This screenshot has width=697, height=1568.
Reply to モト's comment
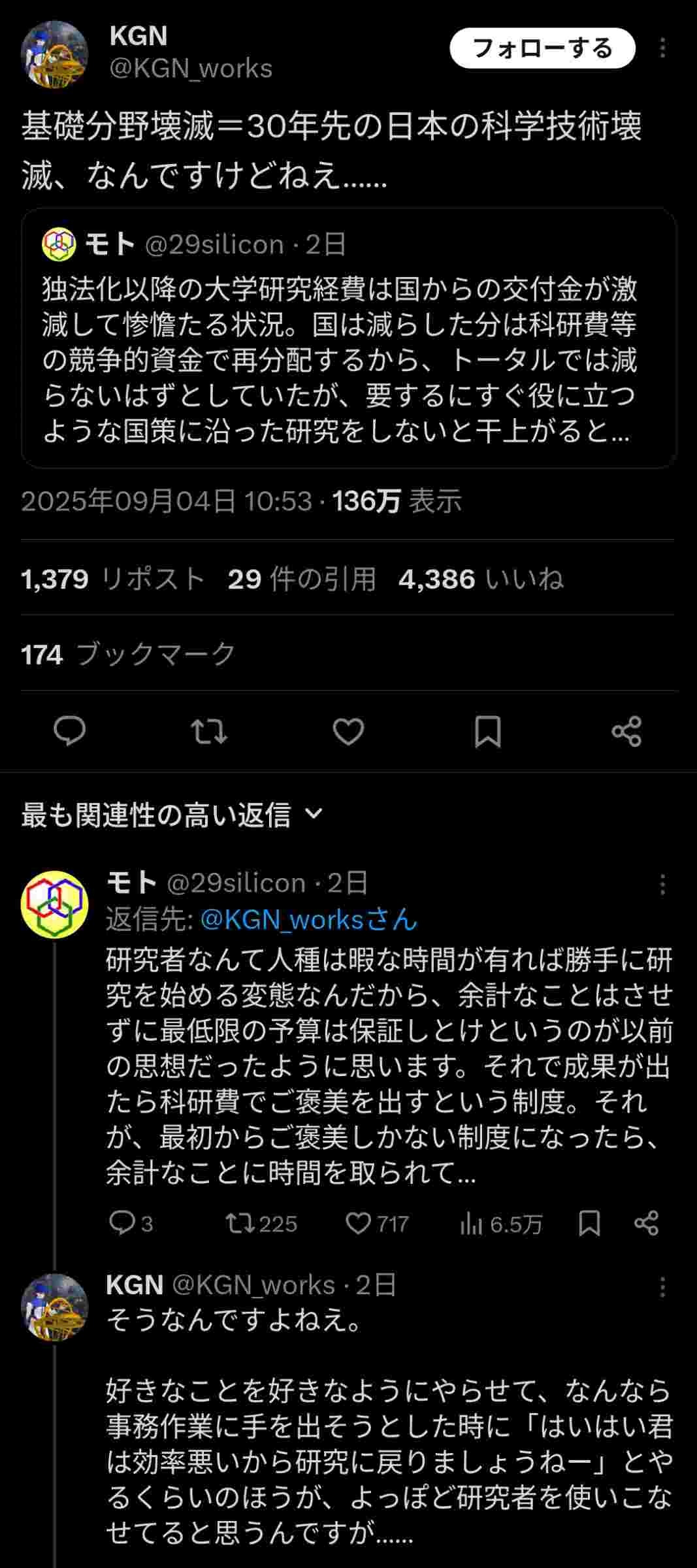(131, 1224)
